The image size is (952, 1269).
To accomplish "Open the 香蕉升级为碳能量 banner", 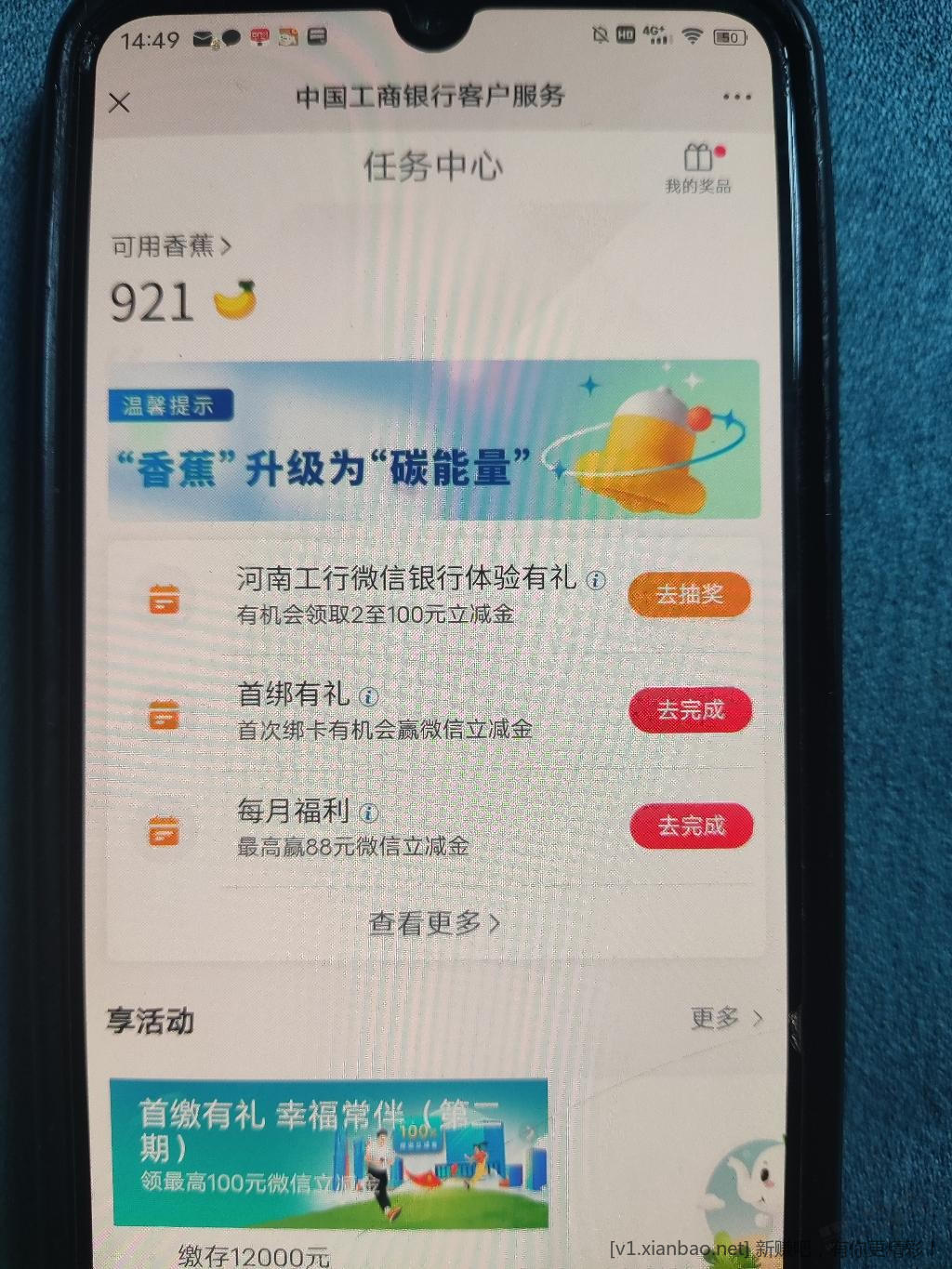I will (x=434, y=441).
